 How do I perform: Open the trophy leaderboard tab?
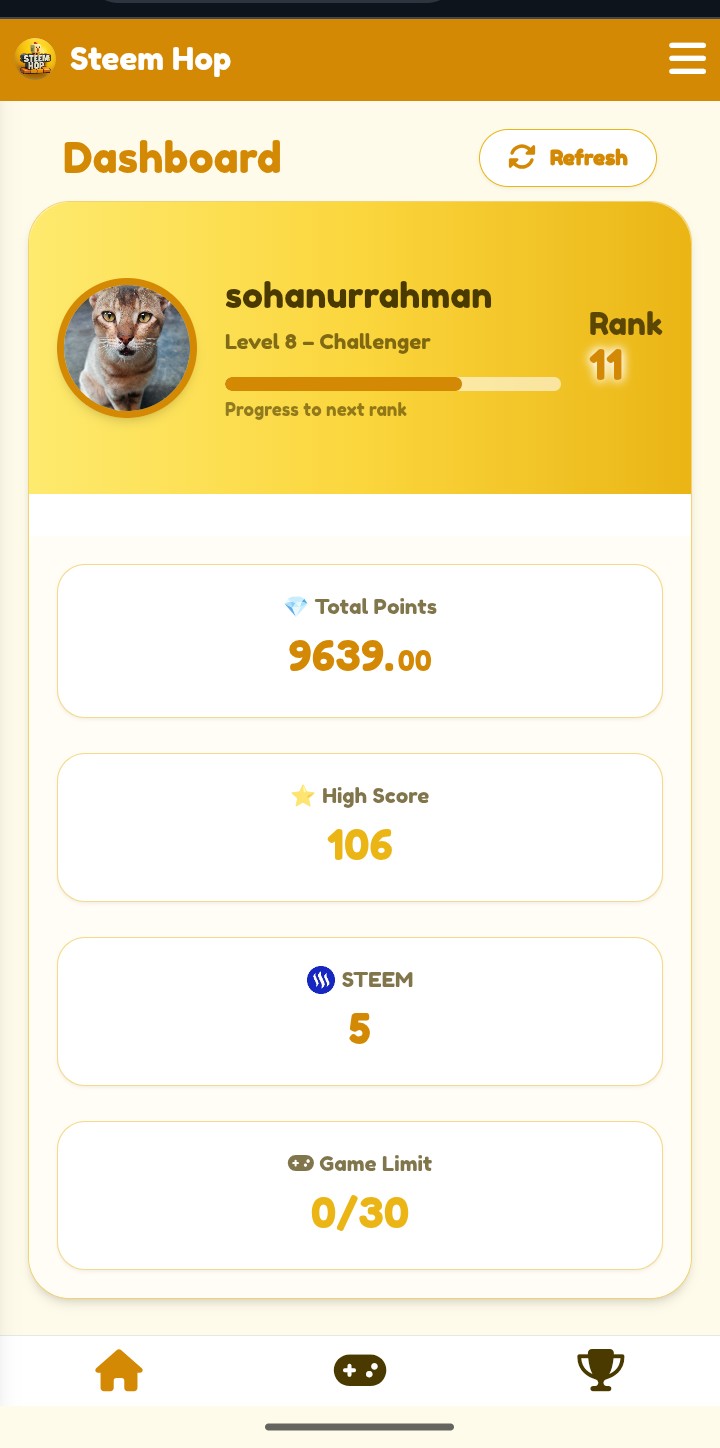click(x=601, y=1370)
